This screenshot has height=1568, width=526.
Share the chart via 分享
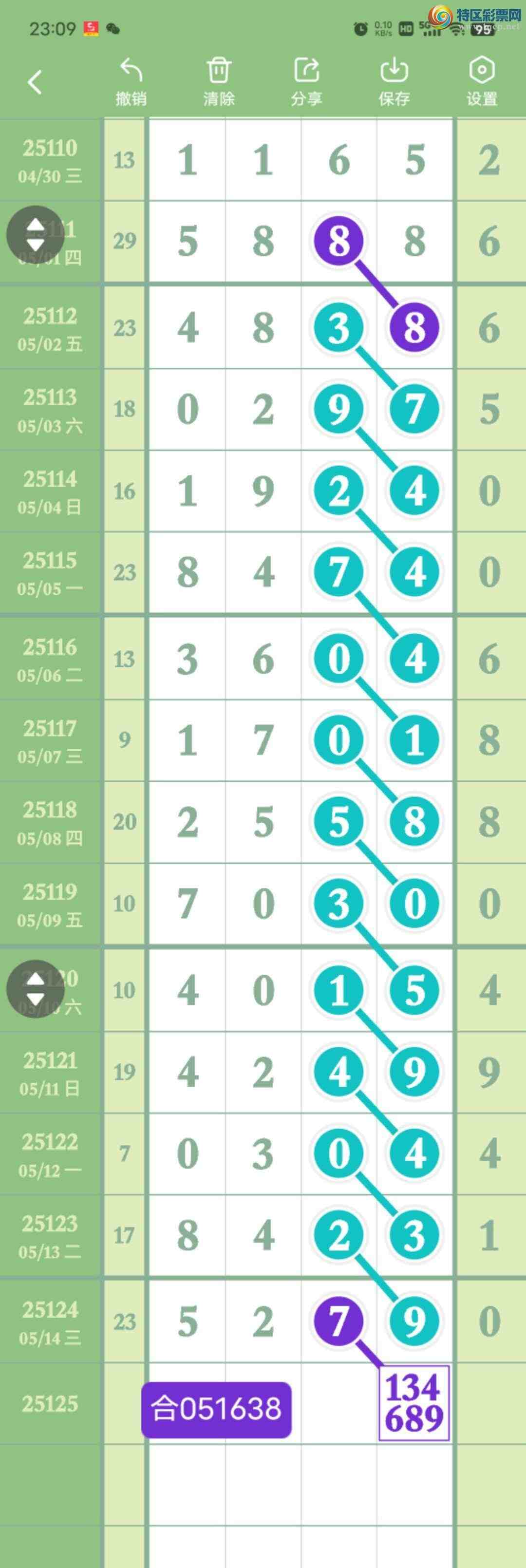306,82
